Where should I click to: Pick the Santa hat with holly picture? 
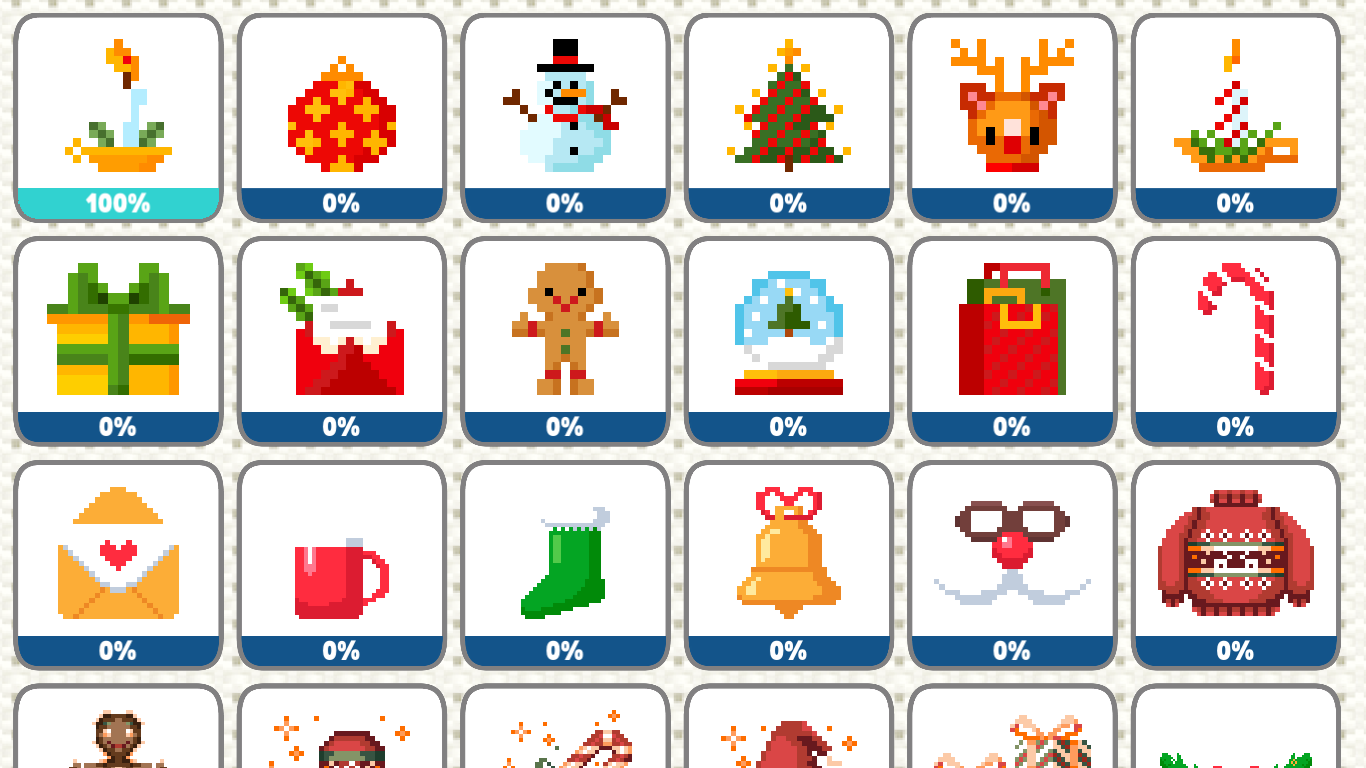click(341, 330)
